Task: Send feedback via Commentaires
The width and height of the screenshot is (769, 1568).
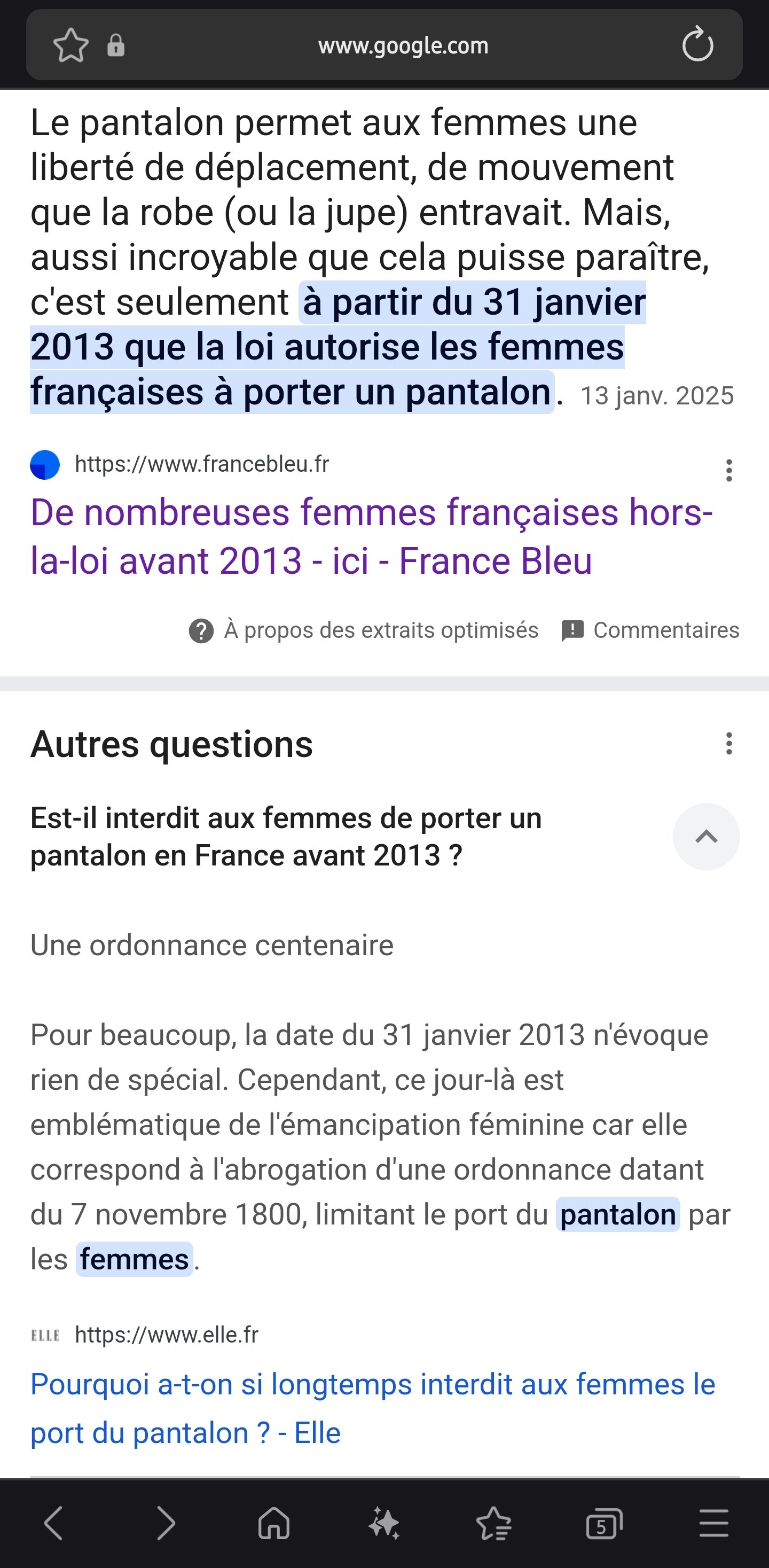Action: point(650,630)
